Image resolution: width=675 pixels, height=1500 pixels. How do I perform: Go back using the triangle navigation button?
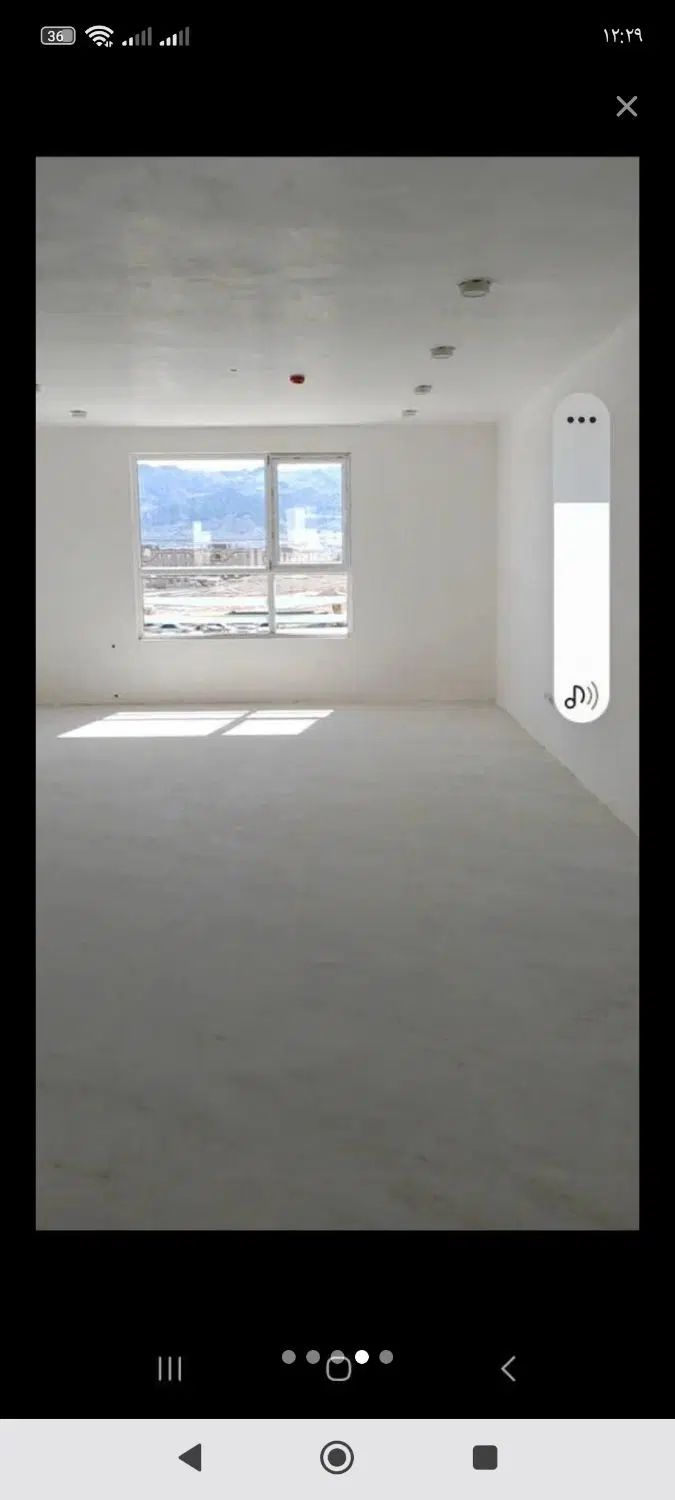[x=190, y=1458]
